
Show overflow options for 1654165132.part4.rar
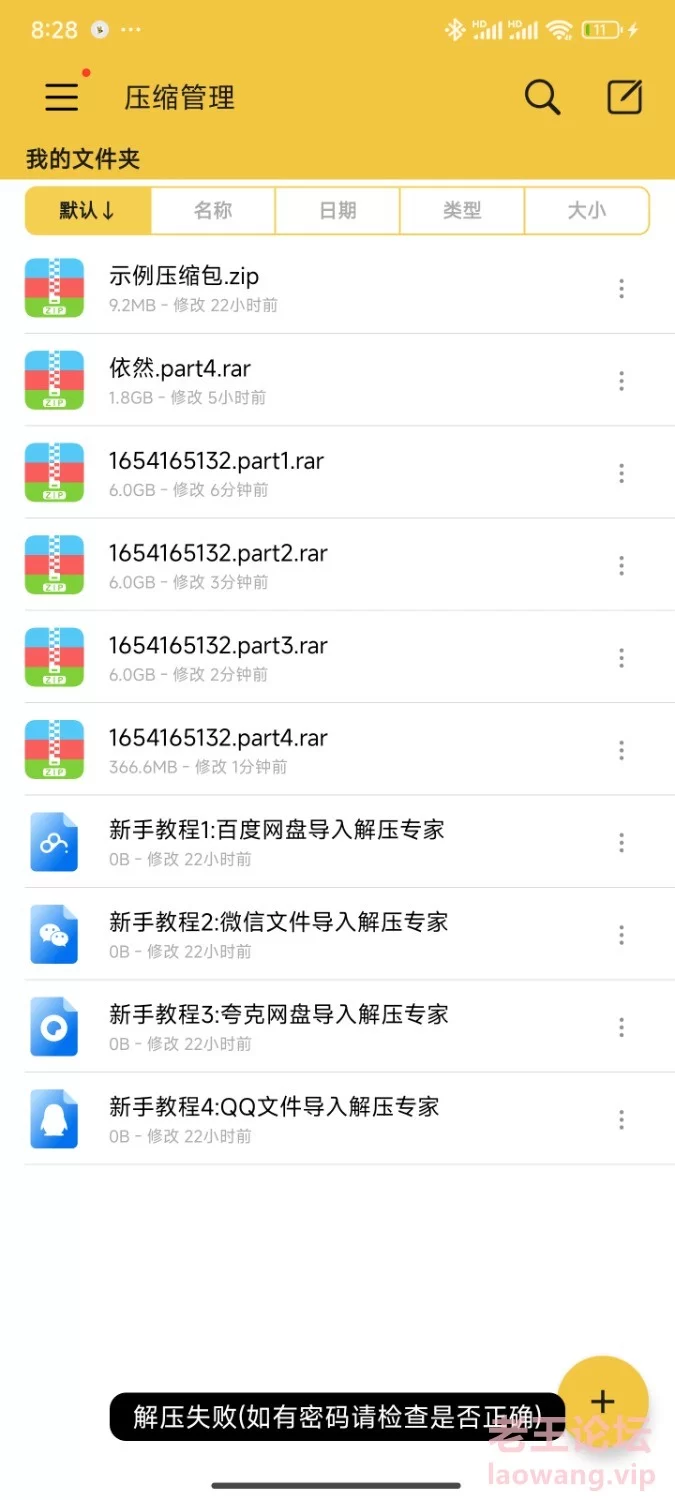[621, 750]
